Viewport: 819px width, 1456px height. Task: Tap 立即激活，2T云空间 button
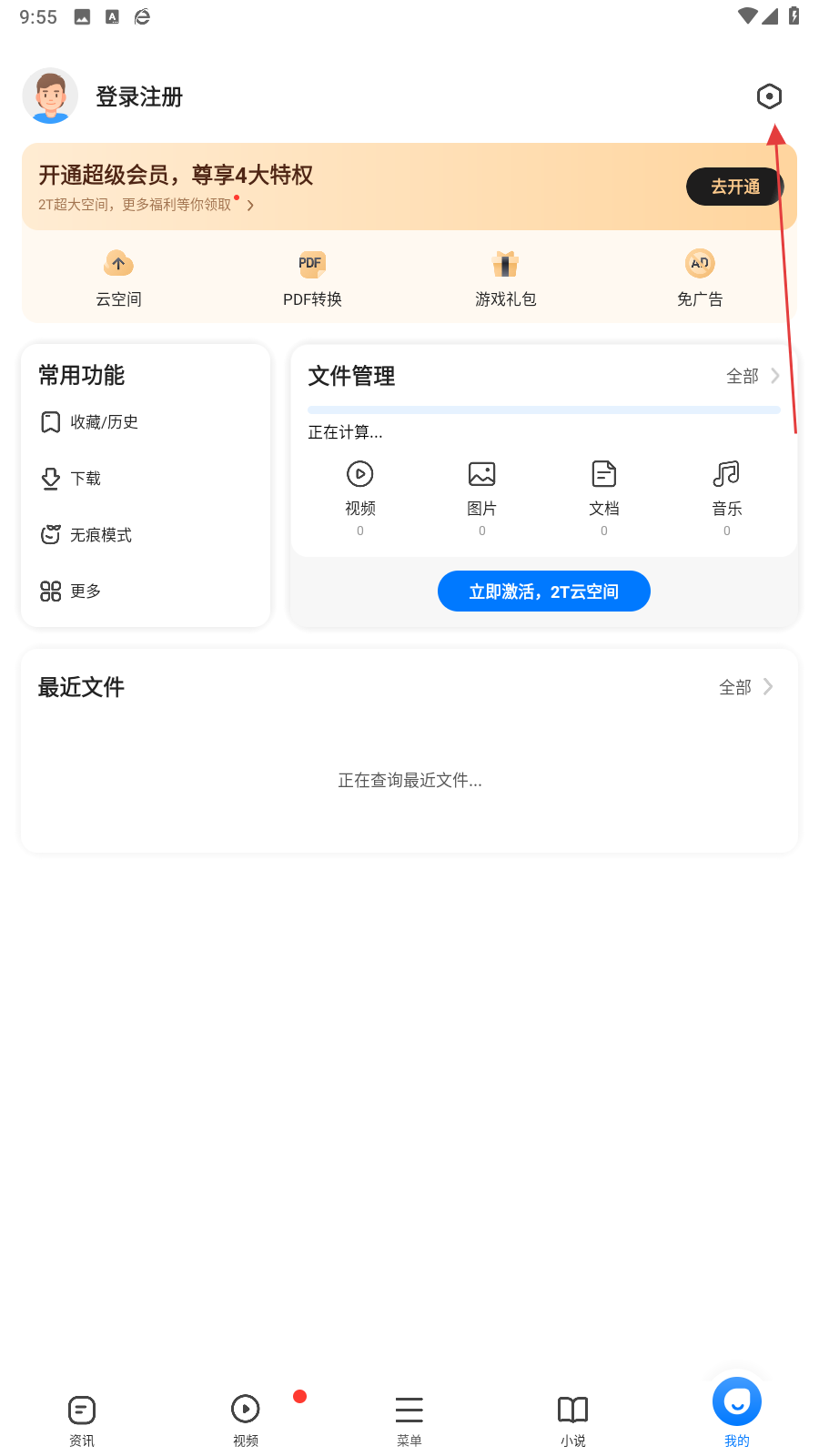point(543,591)
